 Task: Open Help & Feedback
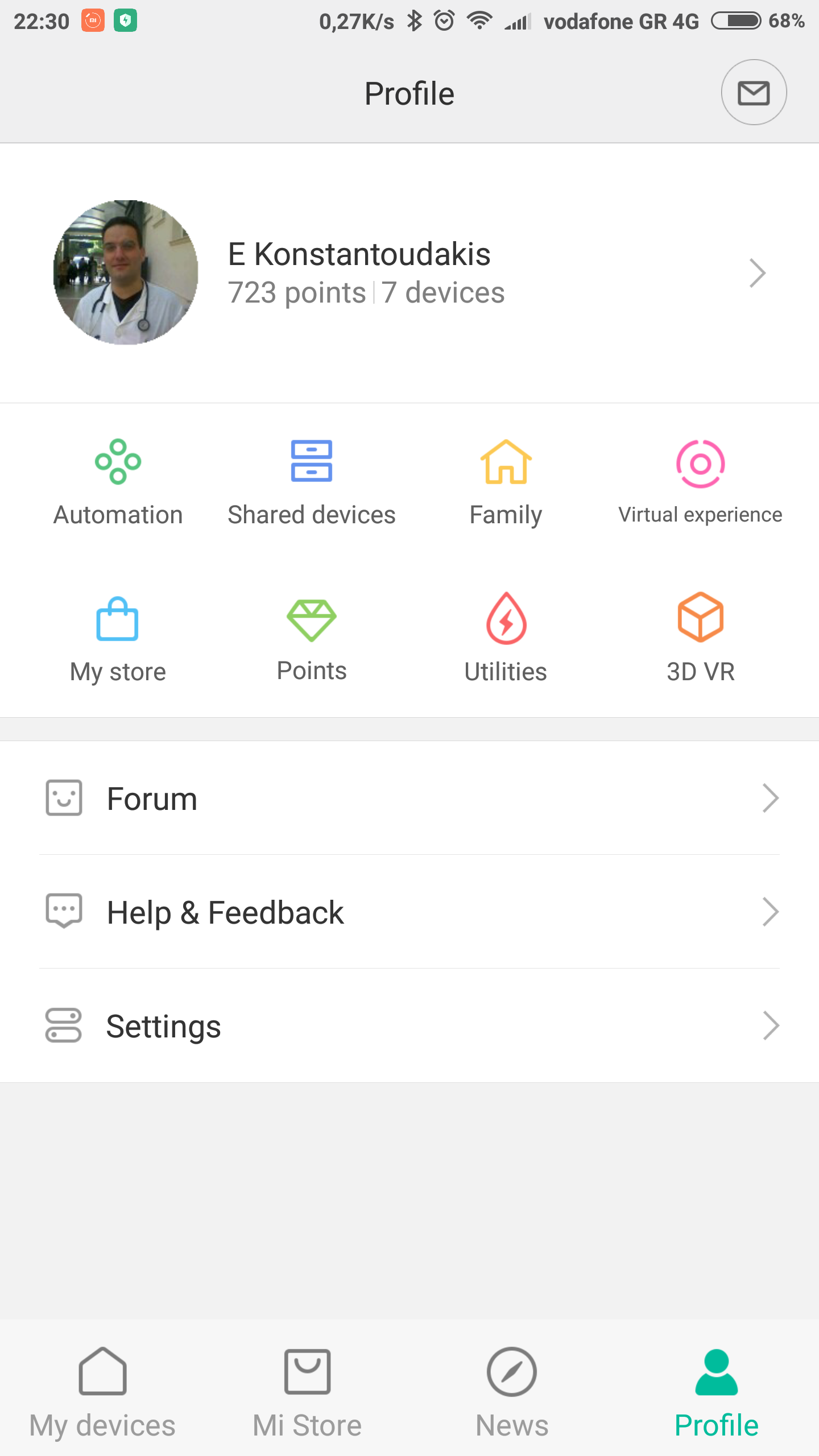click(409, 912)
